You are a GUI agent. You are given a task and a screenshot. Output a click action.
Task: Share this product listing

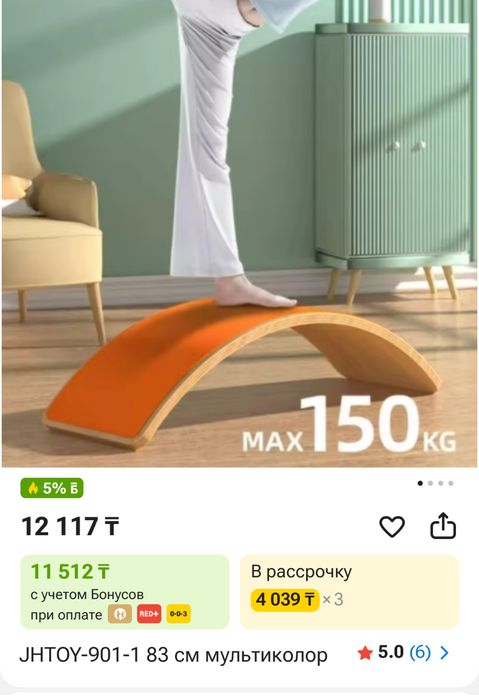coord(443,526)
